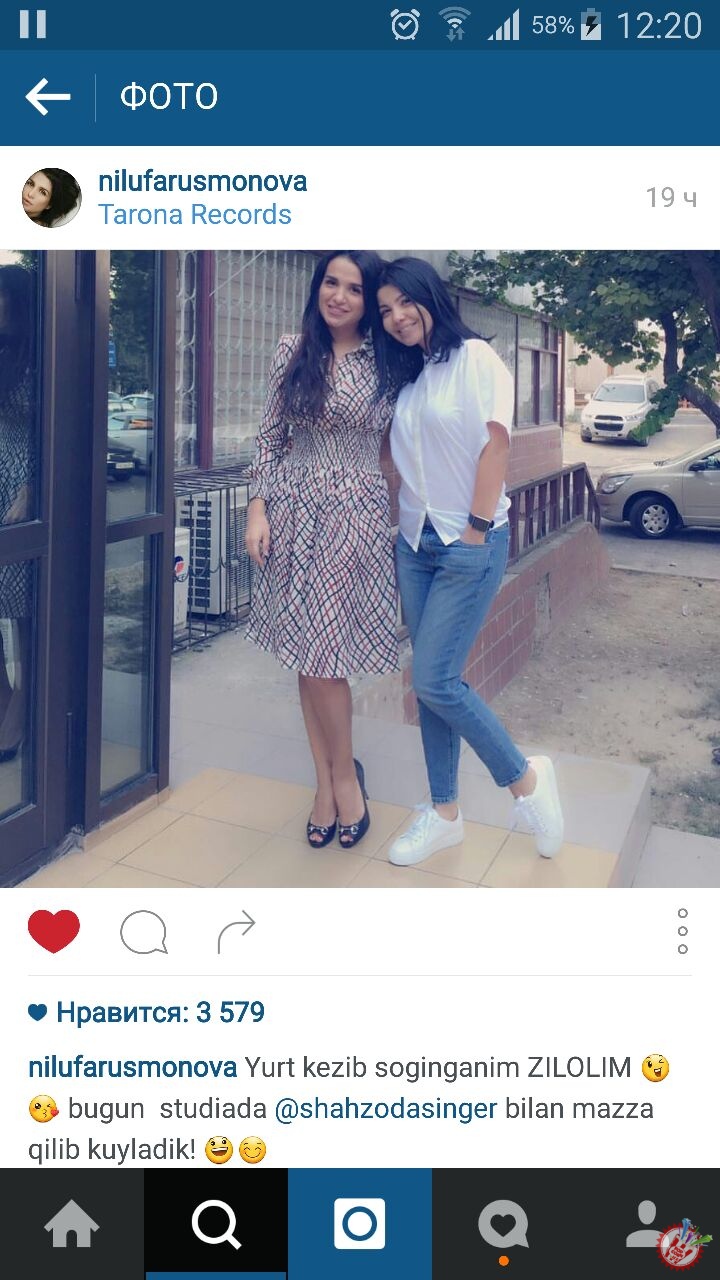The width and height of the screenshot is (720, 1280).
Task: Open comments with the speech bubble icon
Action: [143, 933]
